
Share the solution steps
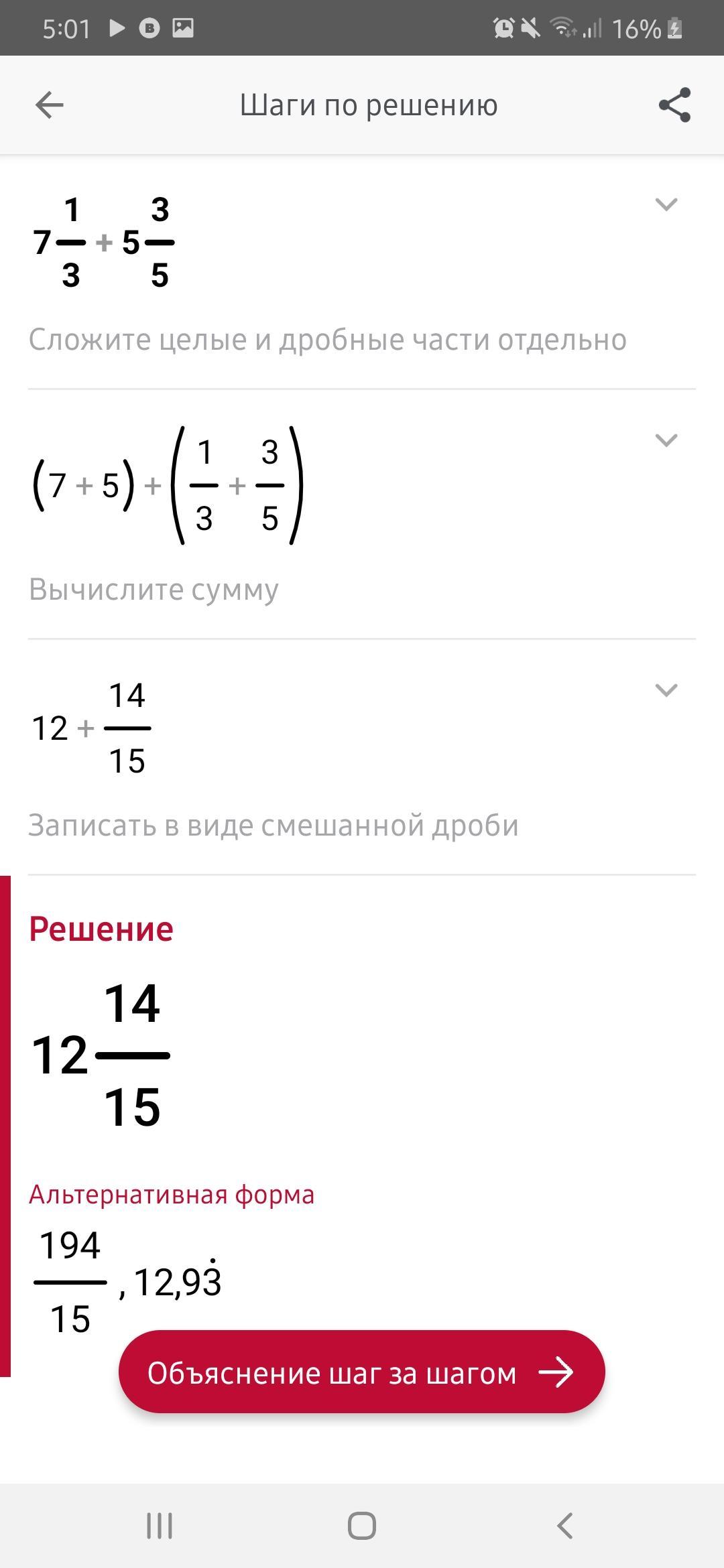[674, 105]
